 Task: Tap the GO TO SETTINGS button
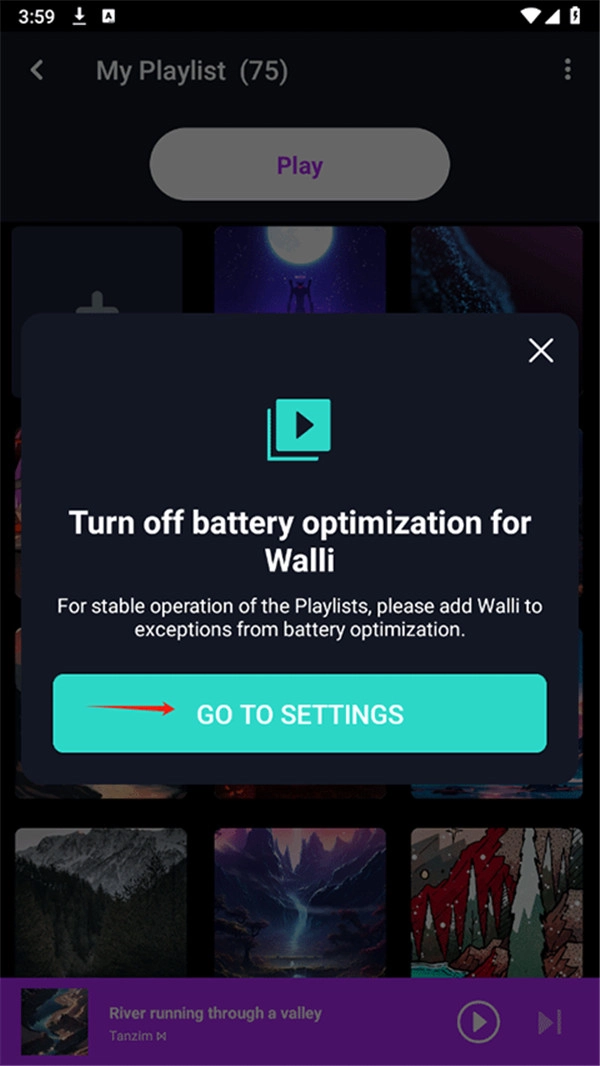point(300,713)
